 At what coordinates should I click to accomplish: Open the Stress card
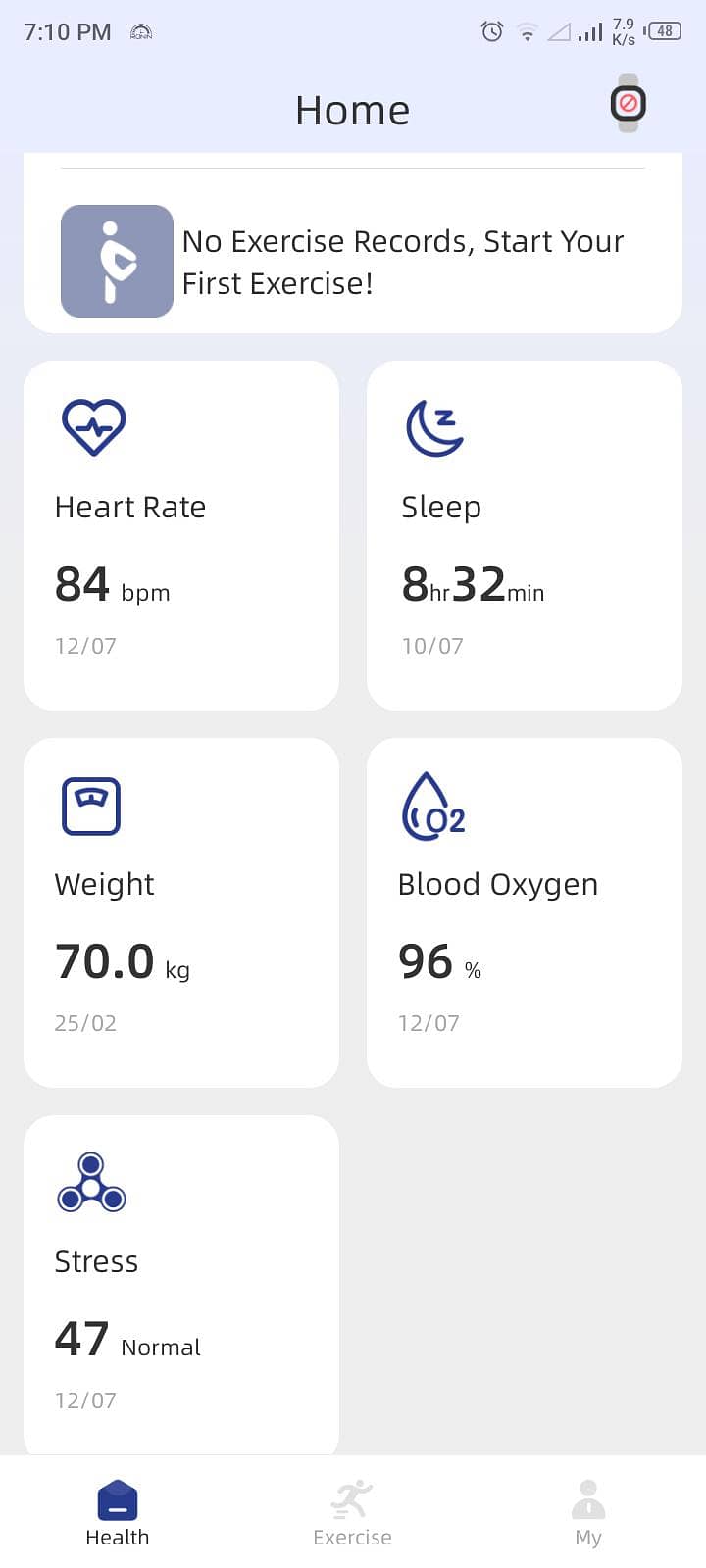(181, 1285)
